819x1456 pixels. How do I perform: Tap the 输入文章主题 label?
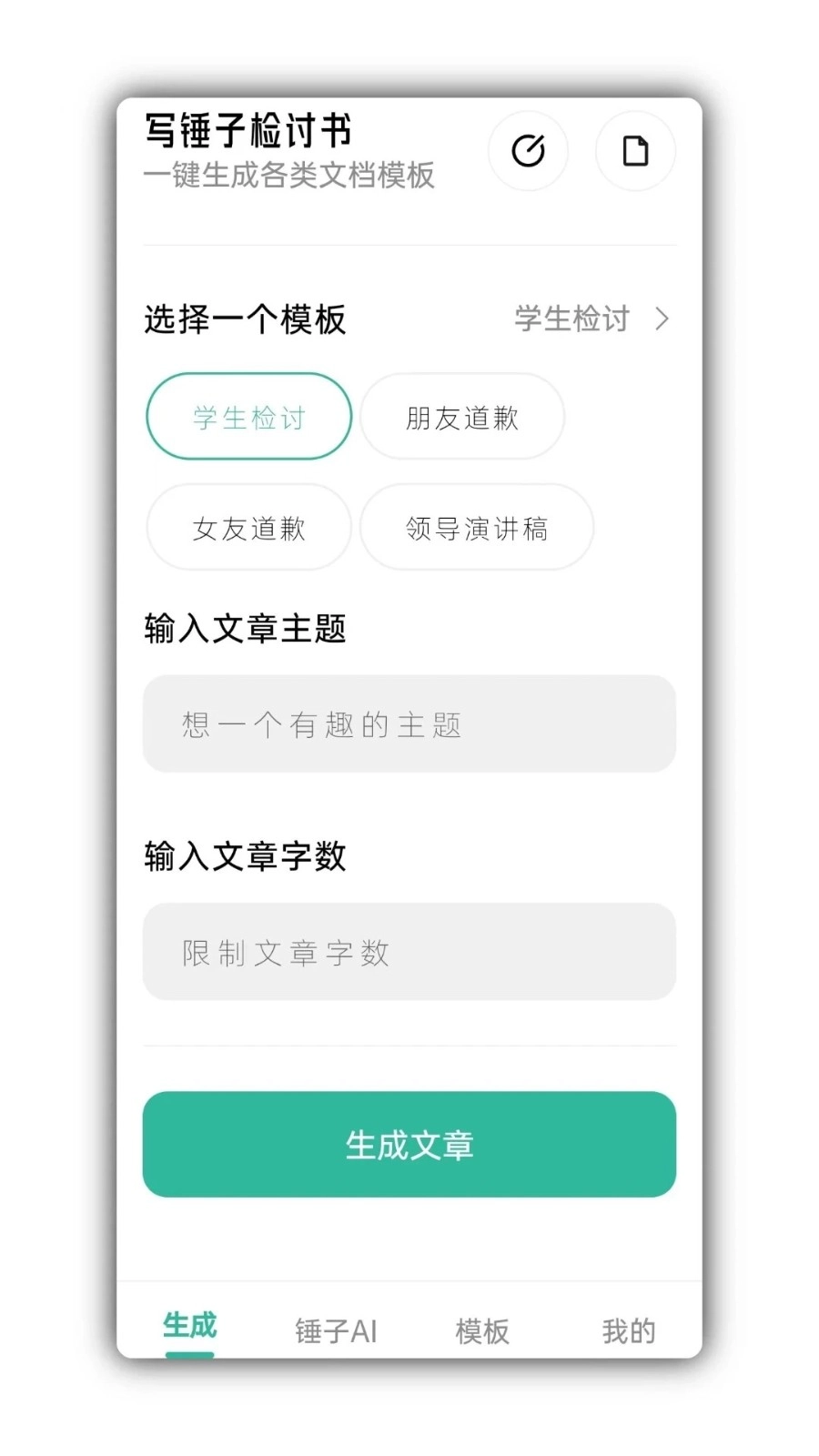click(x=245, y=628)
